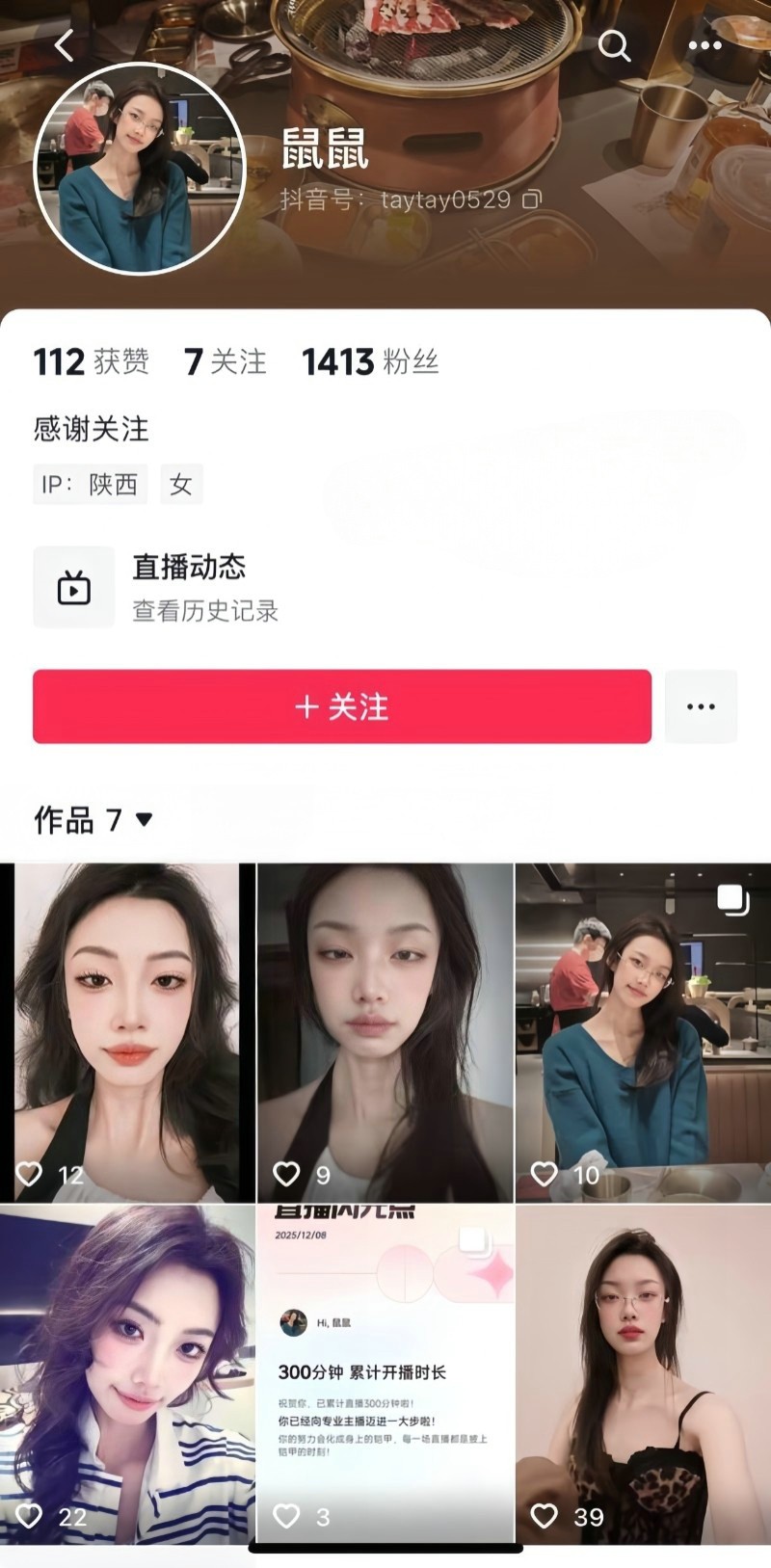This screenshot has width=771, height=1568.
Task: Open the video with 9 likes
Action: (385, 1031)
